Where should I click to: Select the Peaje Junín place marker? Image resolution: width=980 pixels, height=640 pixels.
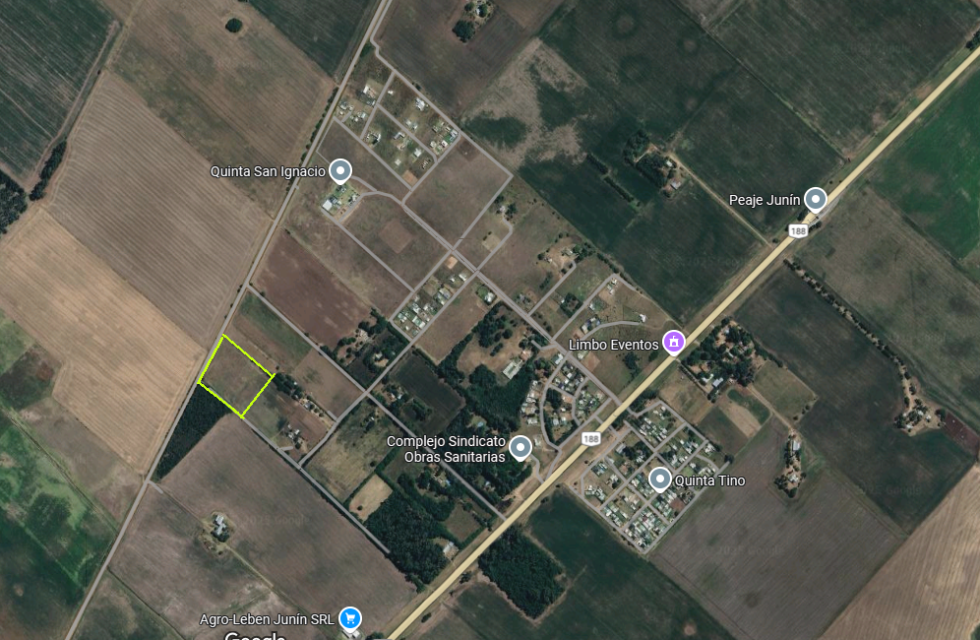click(x=816, y=199)
